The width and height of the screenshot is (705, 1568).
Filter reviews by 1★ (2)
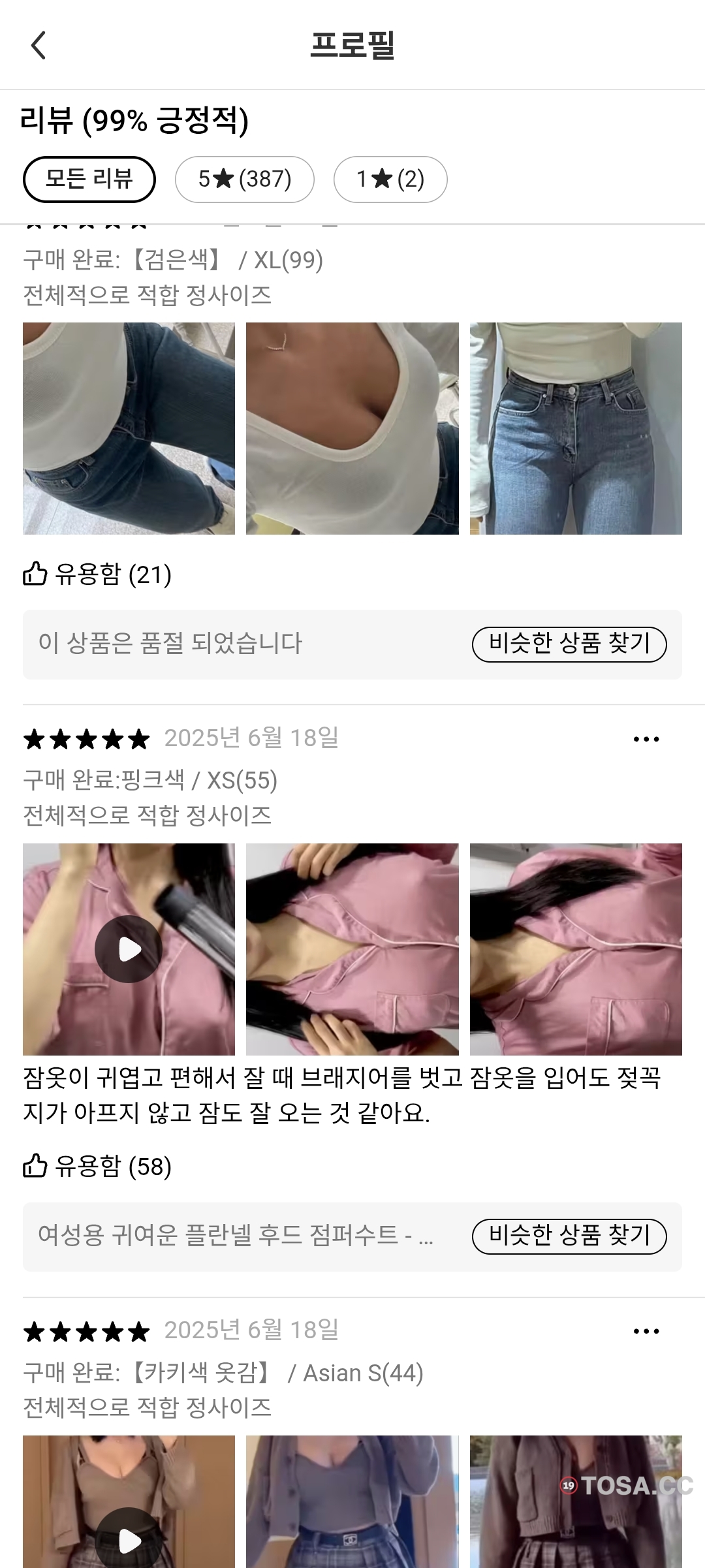click(390, 179)
